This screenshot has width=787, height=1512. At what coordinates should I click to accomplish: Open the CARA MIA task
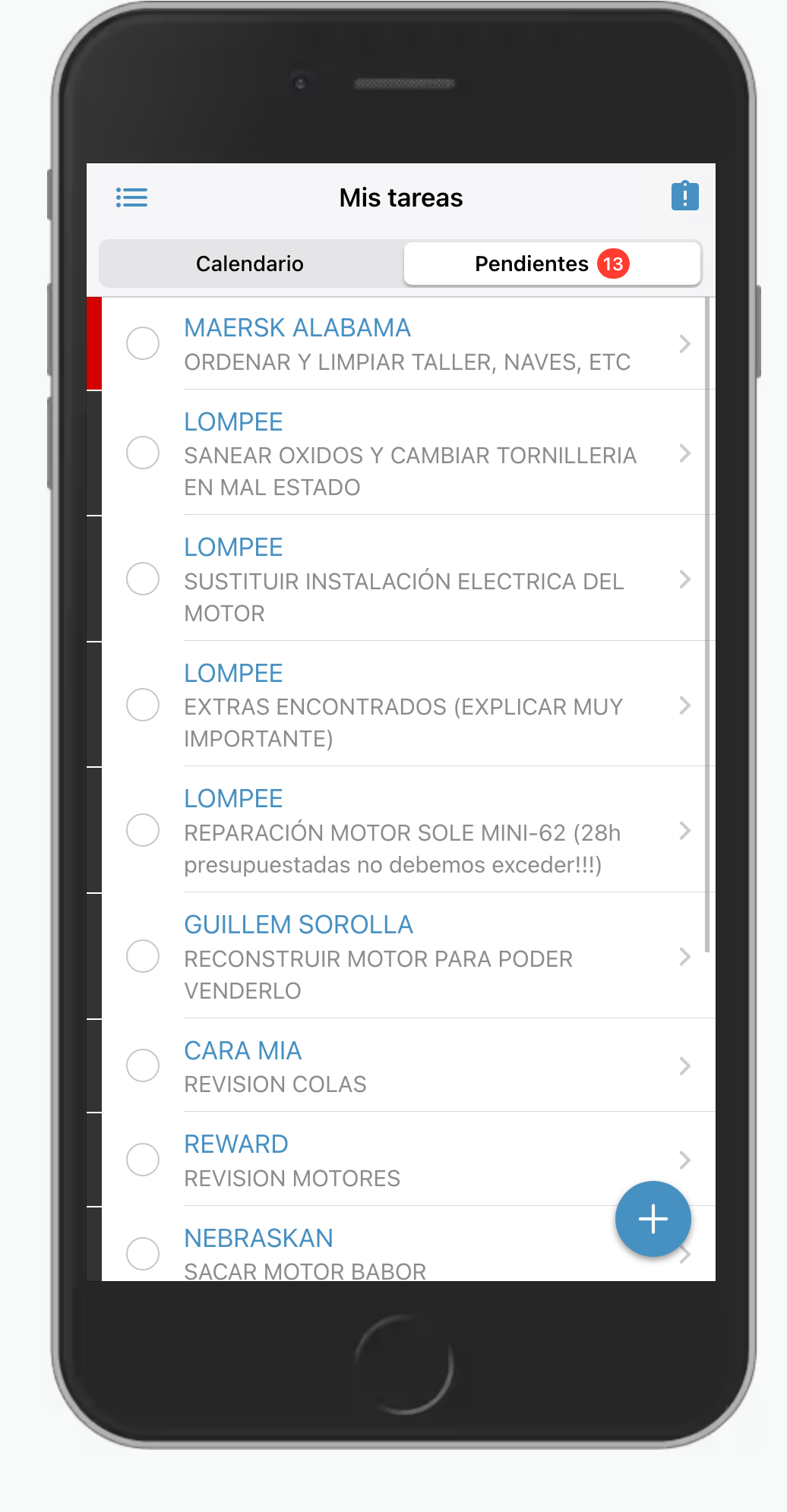tap(410, 1066)
